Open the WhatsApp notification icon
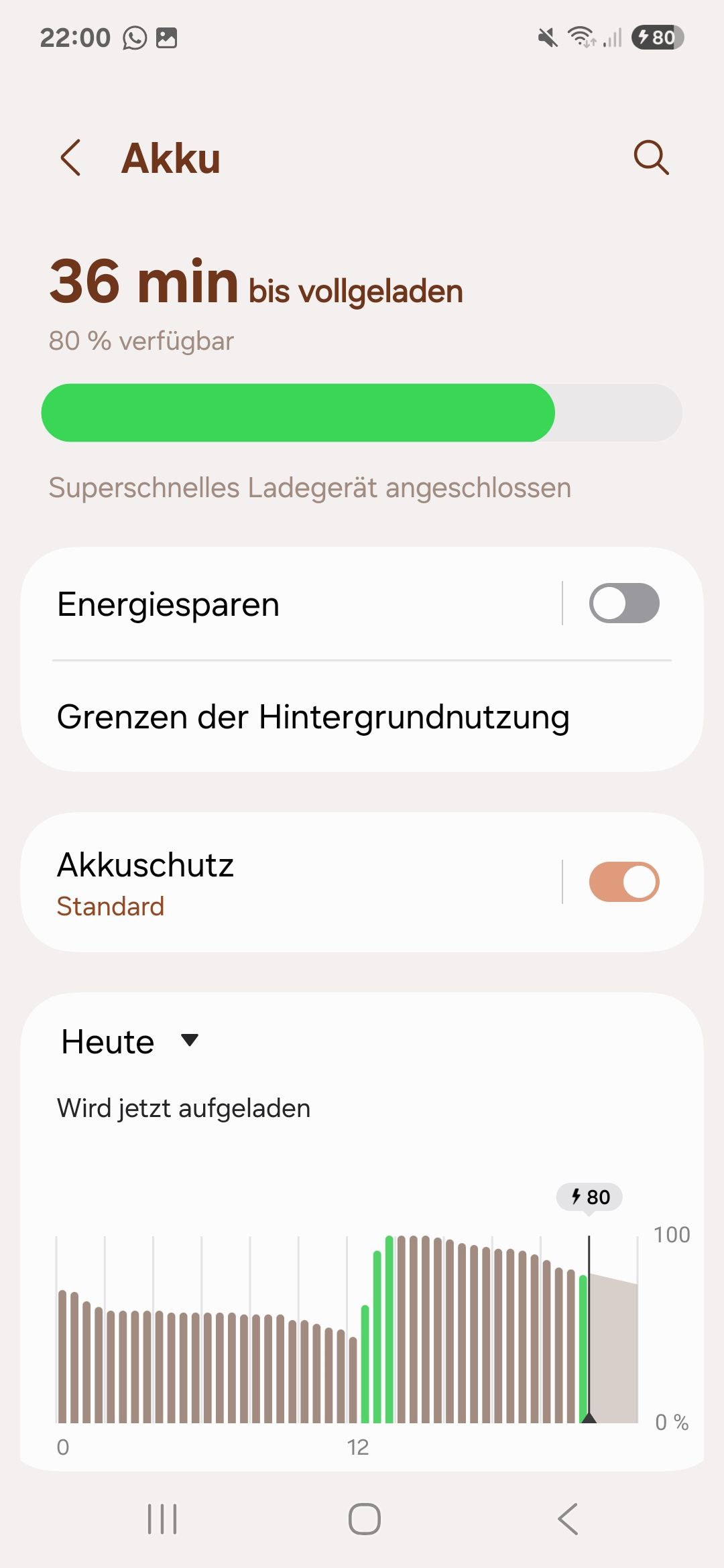Viewport: 724px width, 1568px height. 135,38
